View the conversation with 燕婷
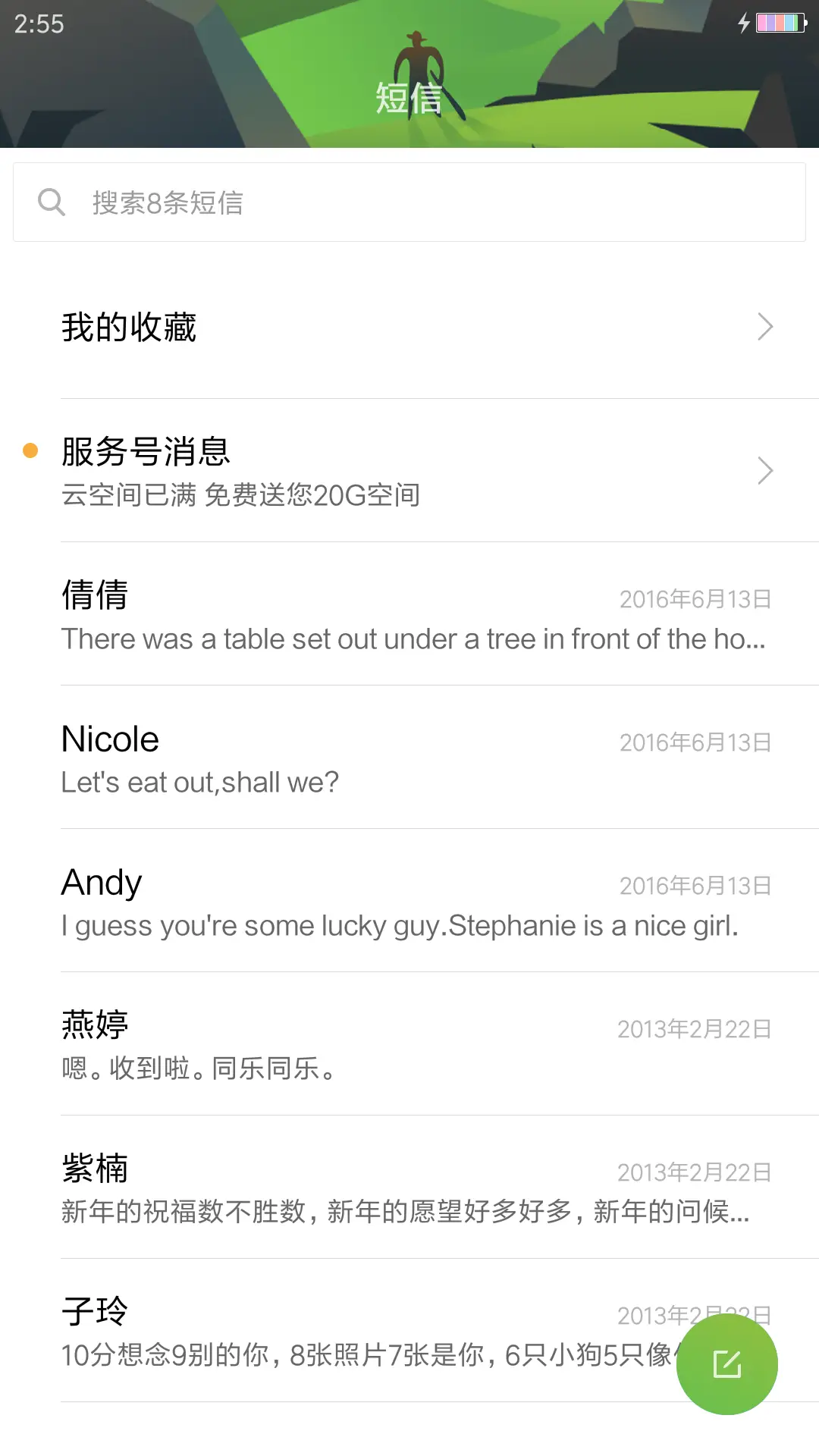 [409, 1044]
